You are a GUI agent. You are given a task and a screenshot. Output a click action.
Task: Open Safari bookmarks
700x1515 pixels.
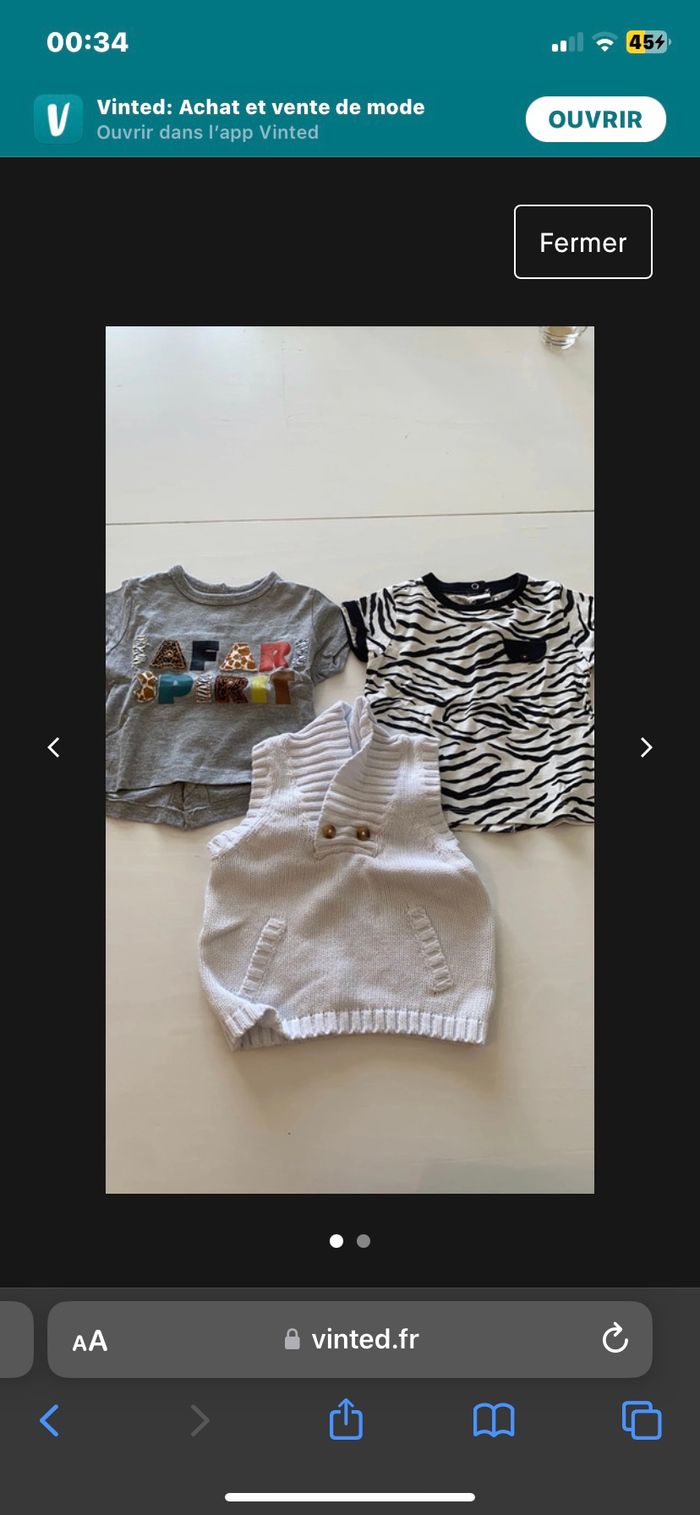(x=493, y=1420)
